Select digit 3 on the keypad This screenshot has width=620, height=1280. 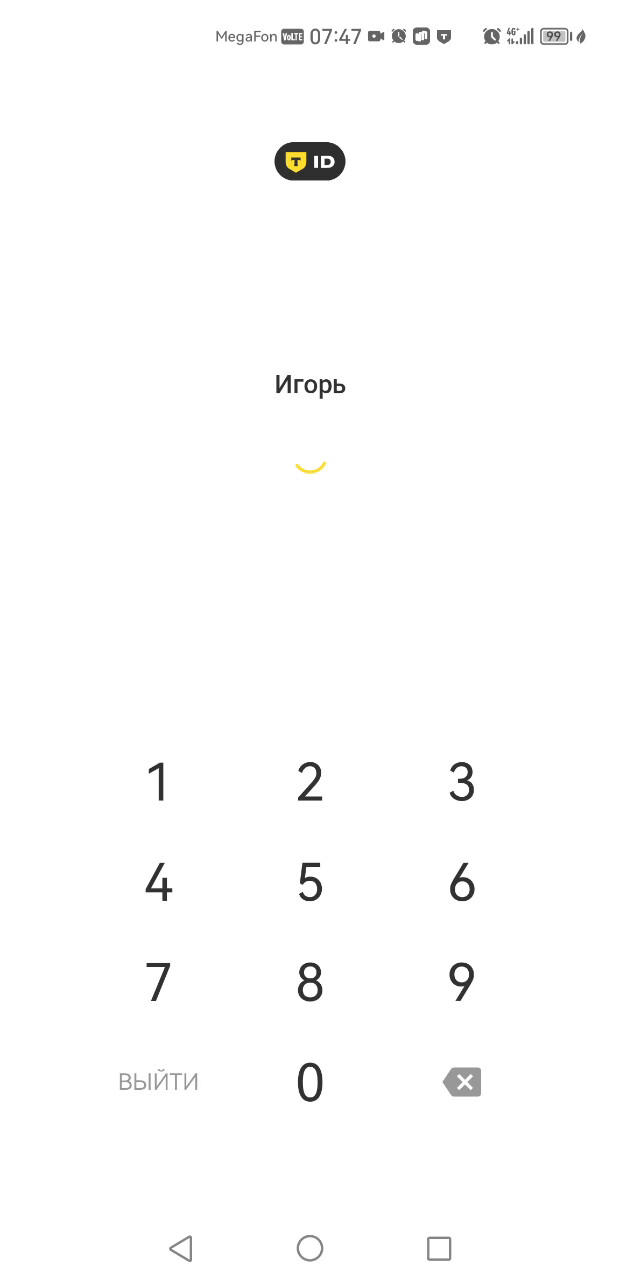pos(461,782)
